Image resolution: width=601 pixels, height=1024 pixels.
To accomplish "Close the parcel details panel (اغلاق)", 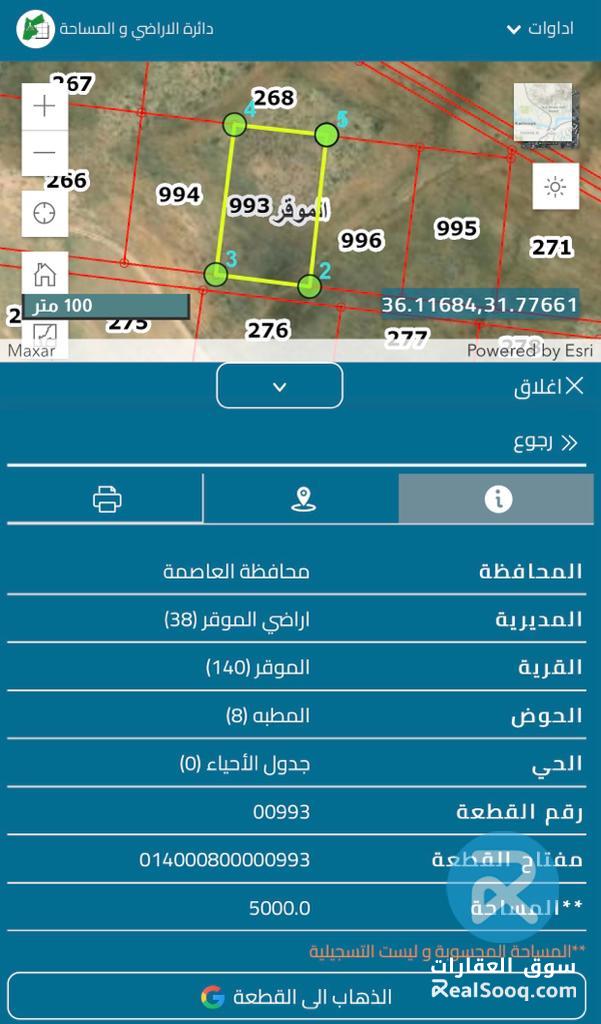I will [x=548, y=387].
